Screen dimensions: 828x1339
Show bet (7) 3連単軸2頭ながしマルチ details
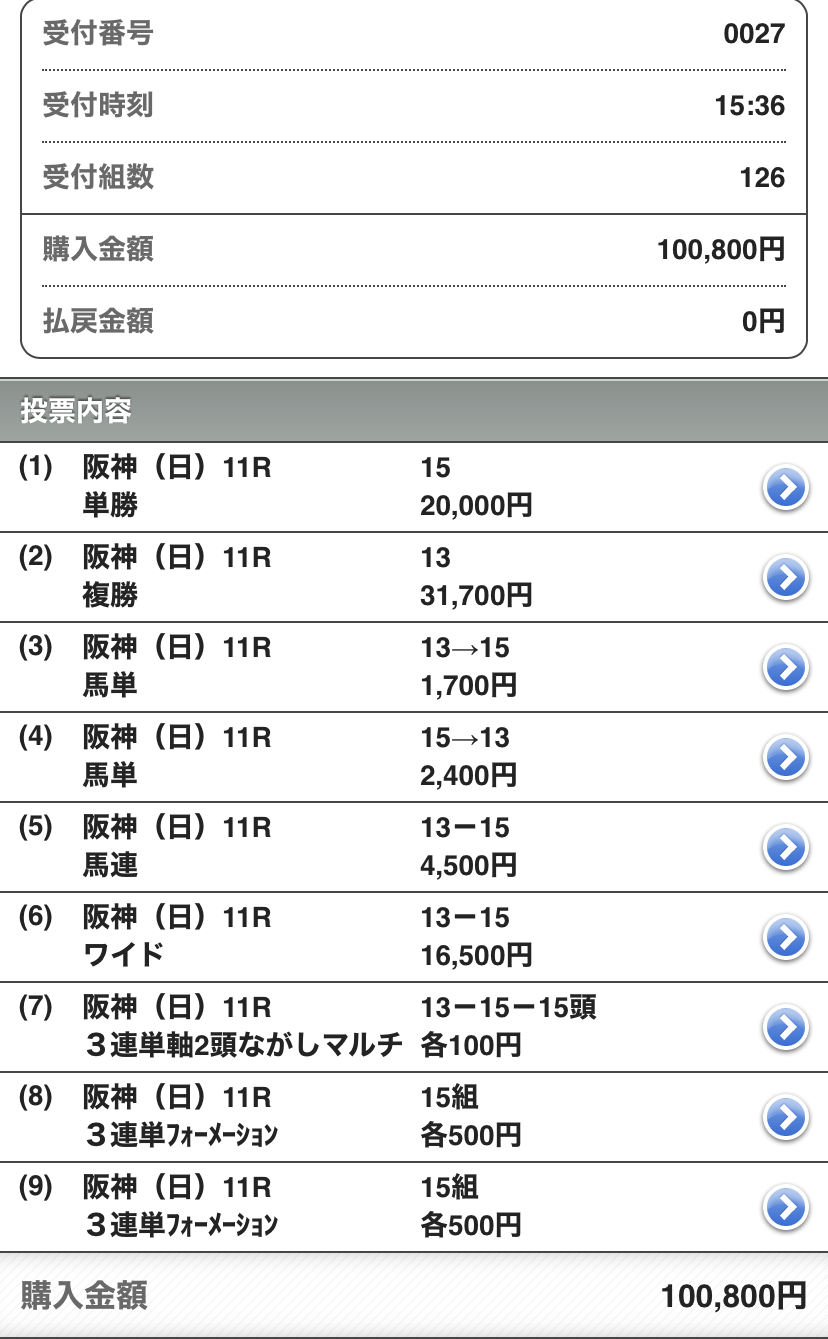point(414,1027)
